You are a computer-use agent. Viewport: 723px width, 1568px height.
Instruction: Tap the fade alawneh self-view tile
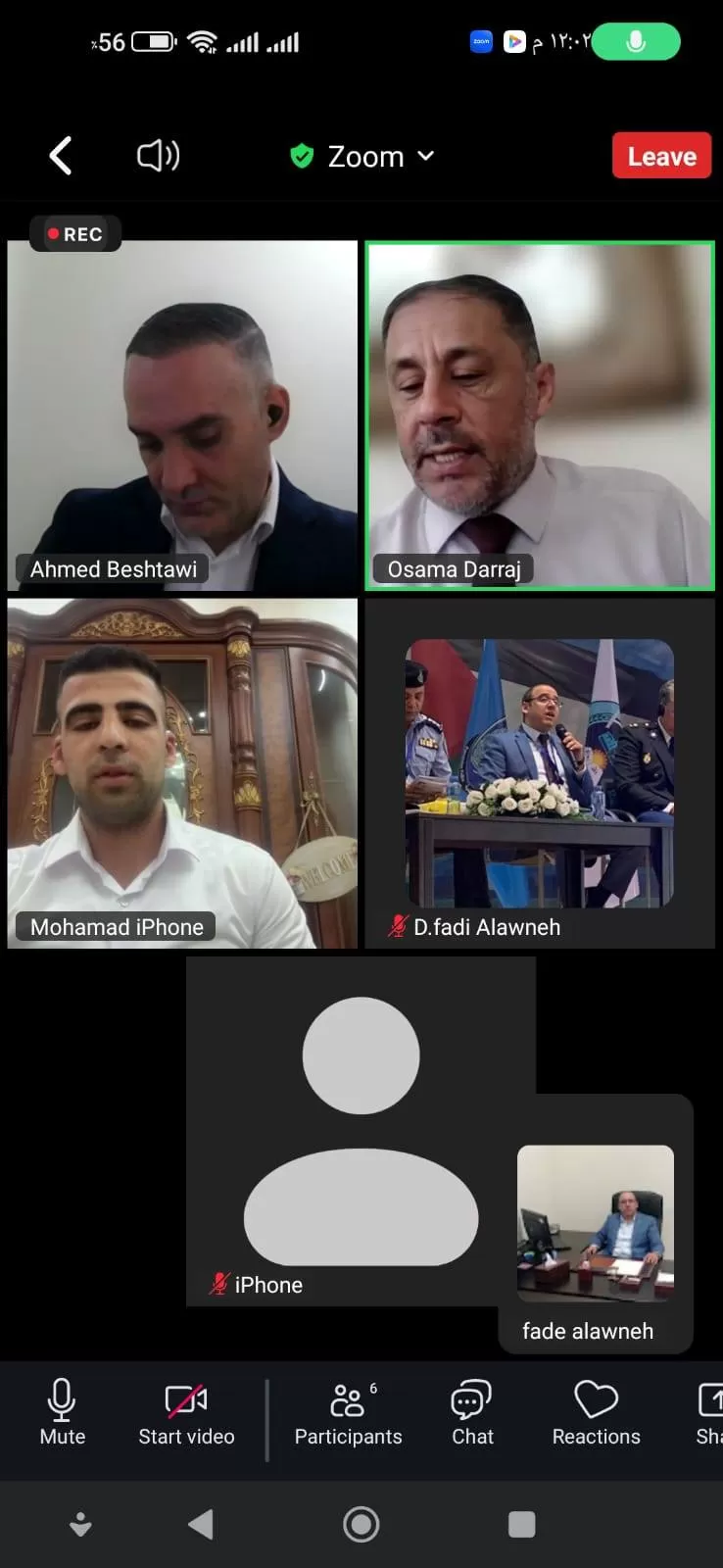point(596,1225)
